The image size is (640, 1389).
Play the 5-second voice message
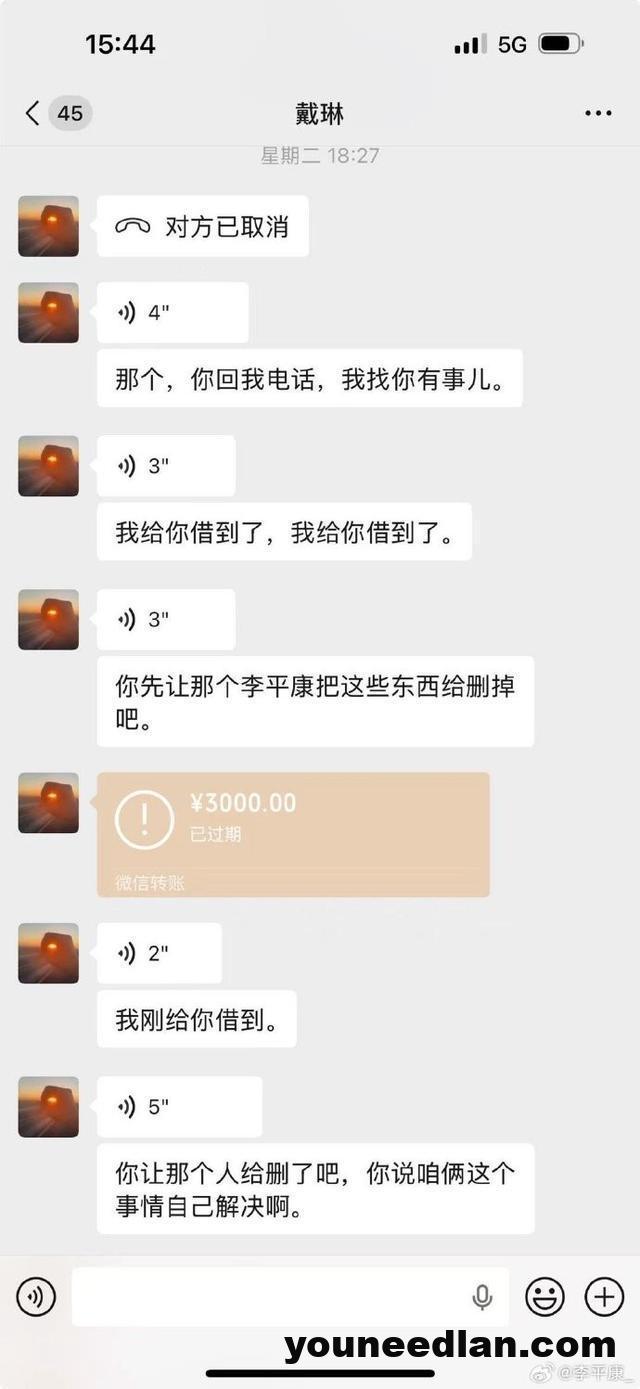(179, 1107)
